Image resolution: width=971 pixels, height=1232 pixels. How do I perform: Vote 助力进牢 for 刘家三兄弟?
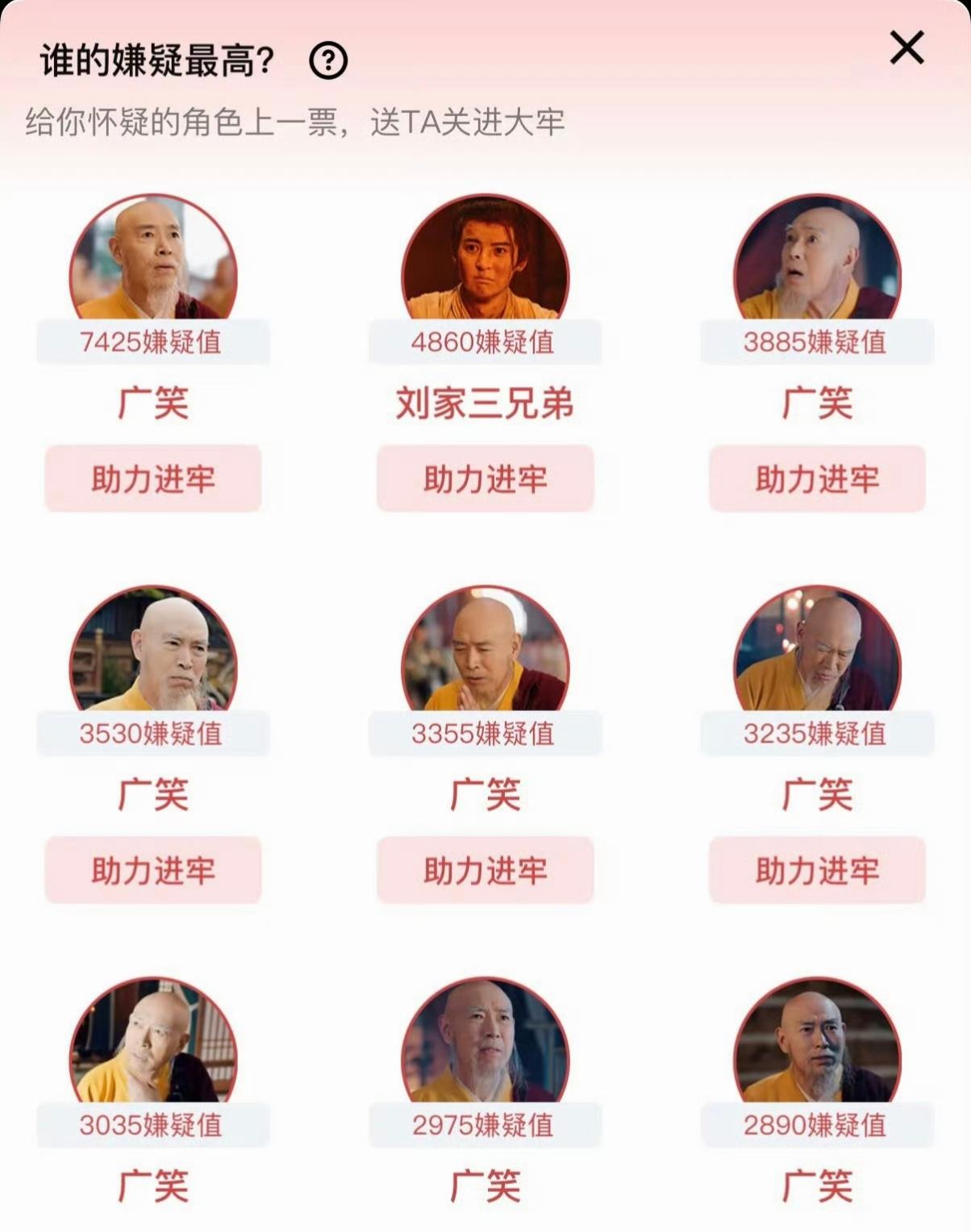point(485,479)
